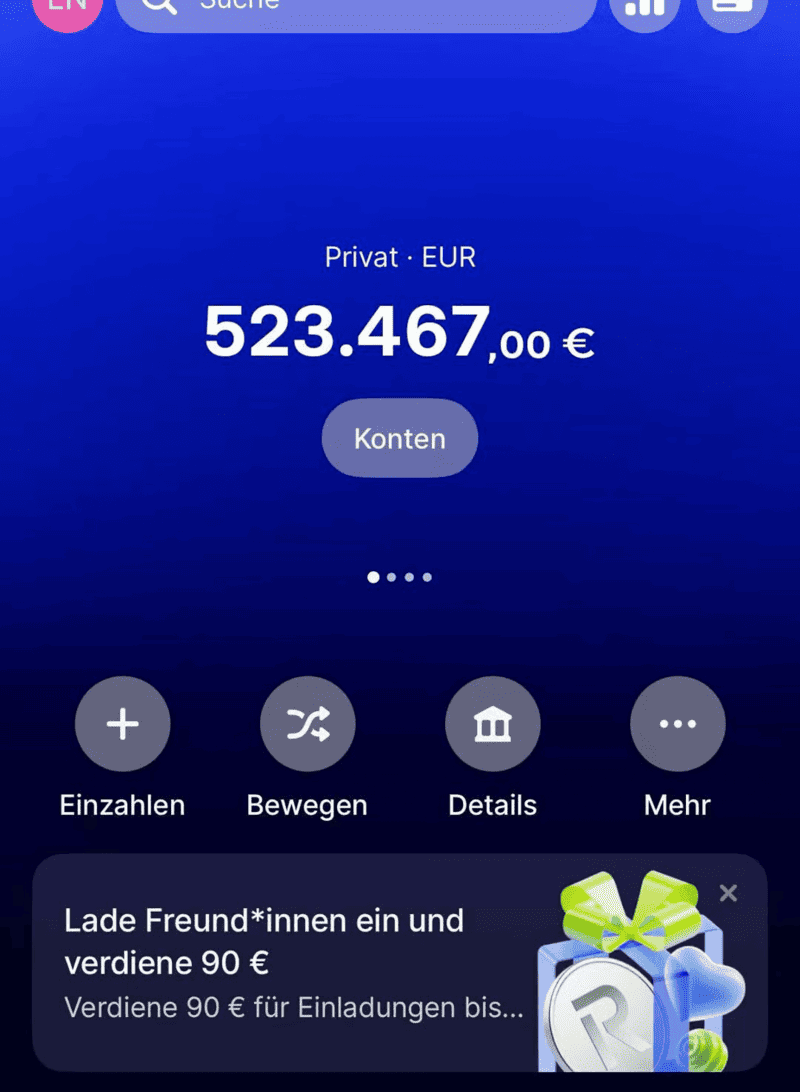Select the third pagination dot
800x1092 pixels.
[409, 577]
